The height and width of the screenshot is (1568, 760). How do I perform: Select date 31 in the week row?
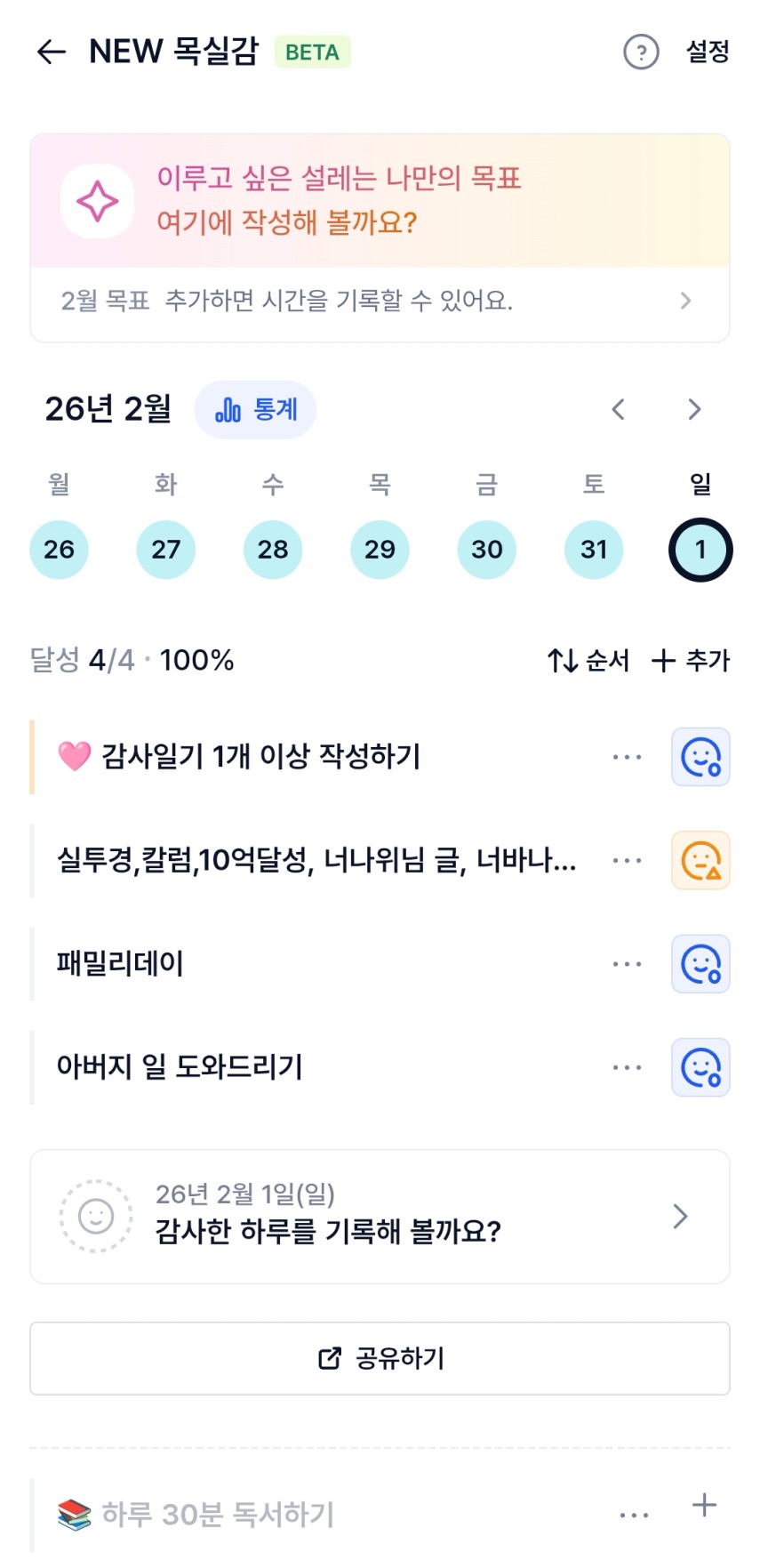(594, 550)
